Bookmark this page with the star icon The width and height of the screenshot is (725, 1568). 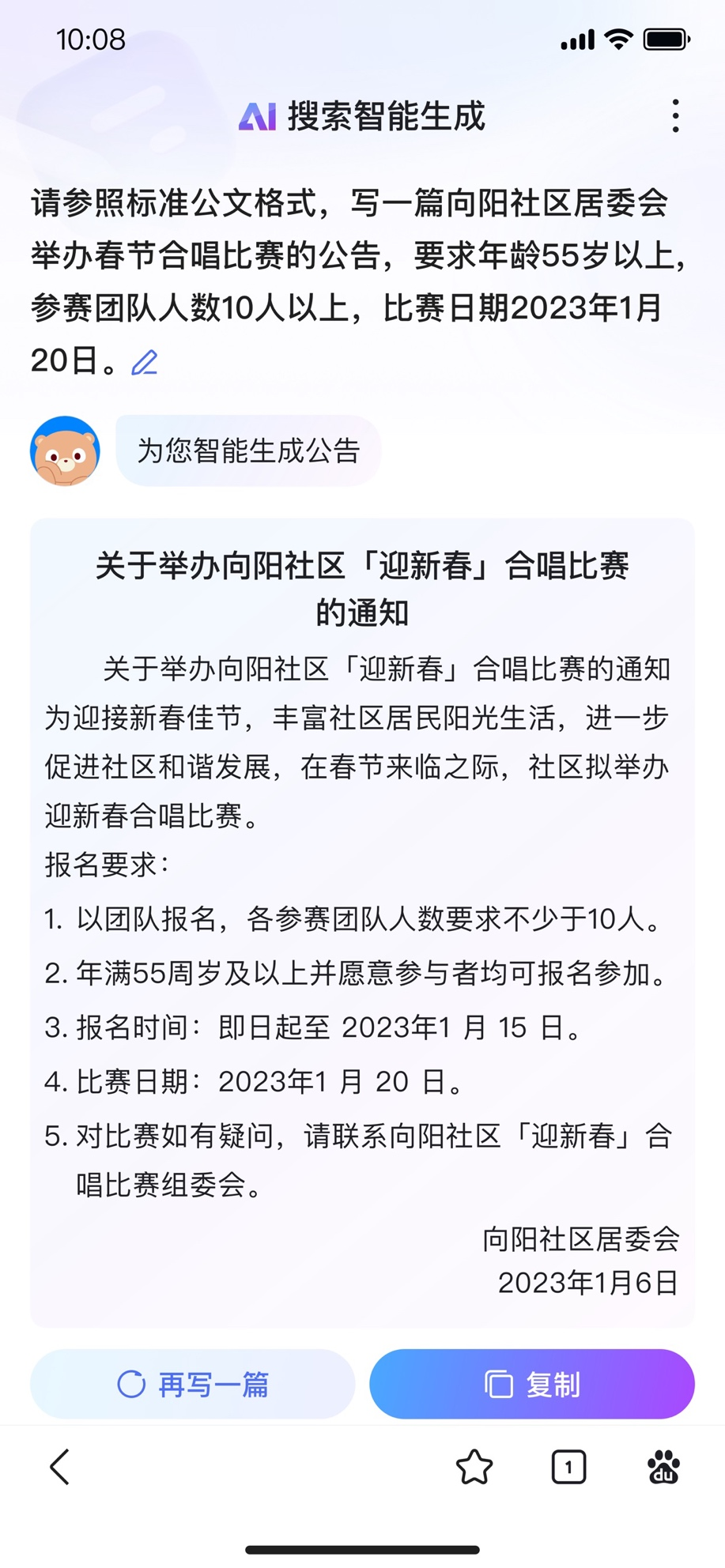[474, 1467]
